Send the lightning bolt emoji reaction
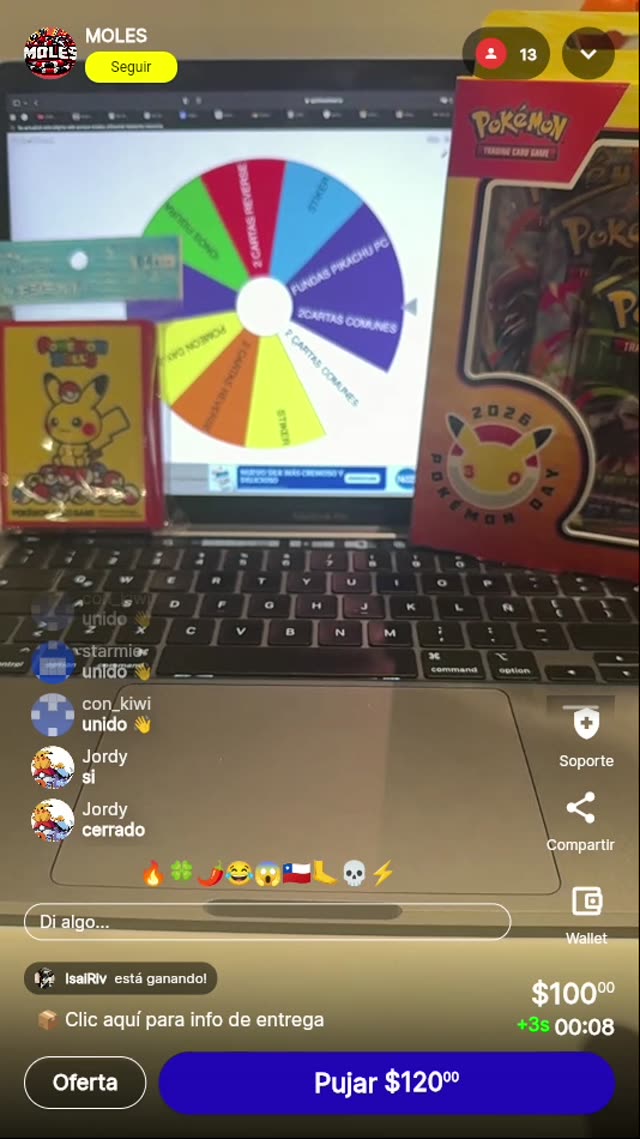Viewport: 640px width, 1139px height. click(383, 873)
